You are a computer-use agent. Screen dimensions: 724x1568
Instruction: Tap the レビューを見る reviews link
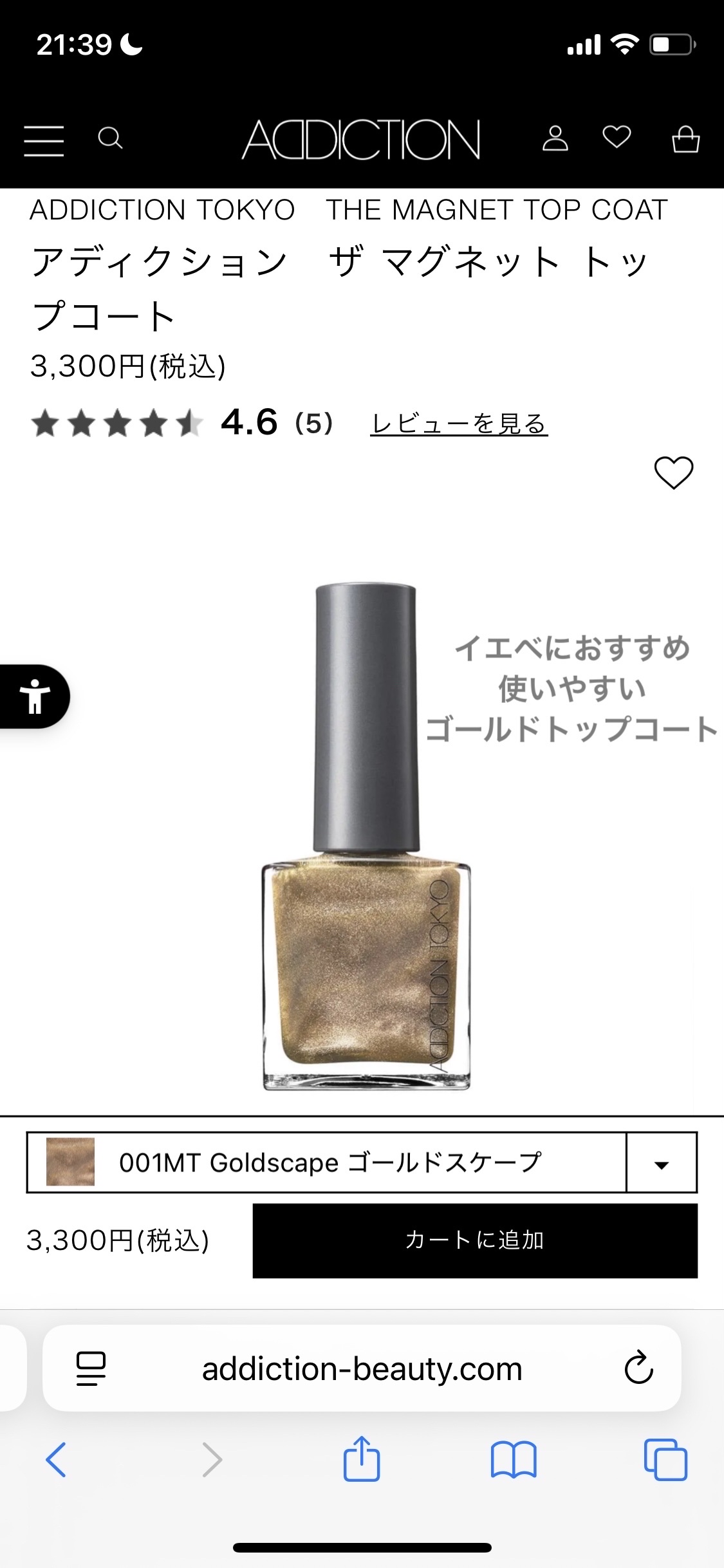459,424
